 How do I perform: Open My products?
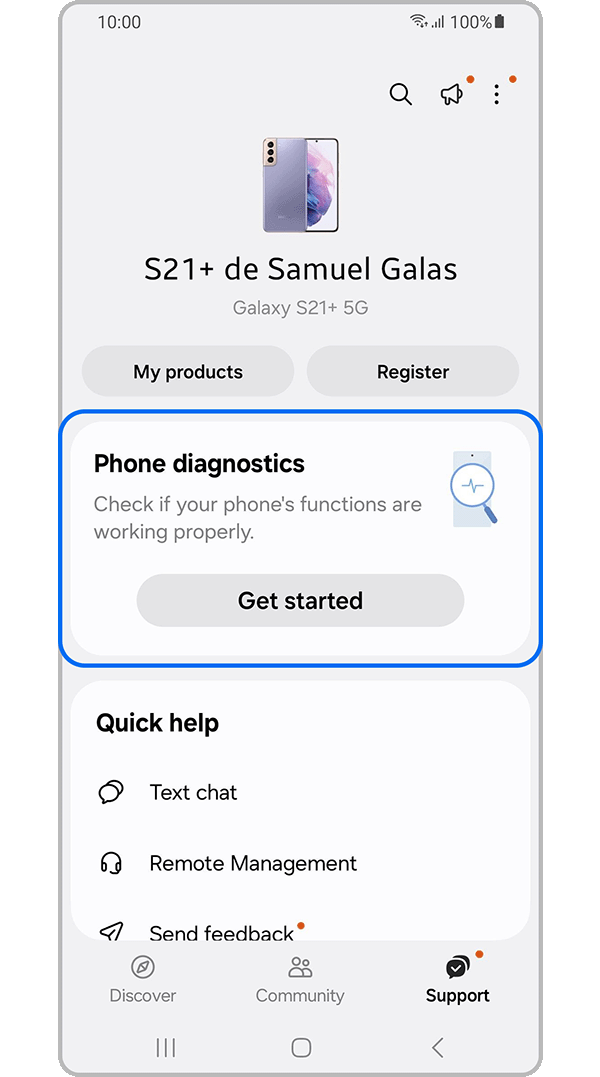tap(188, 372)
